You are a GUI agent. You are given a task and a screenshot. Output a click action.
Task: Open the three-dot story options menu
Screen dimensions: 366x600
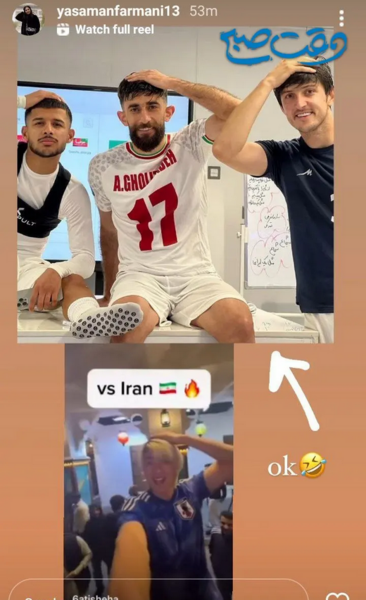point(341,18)
